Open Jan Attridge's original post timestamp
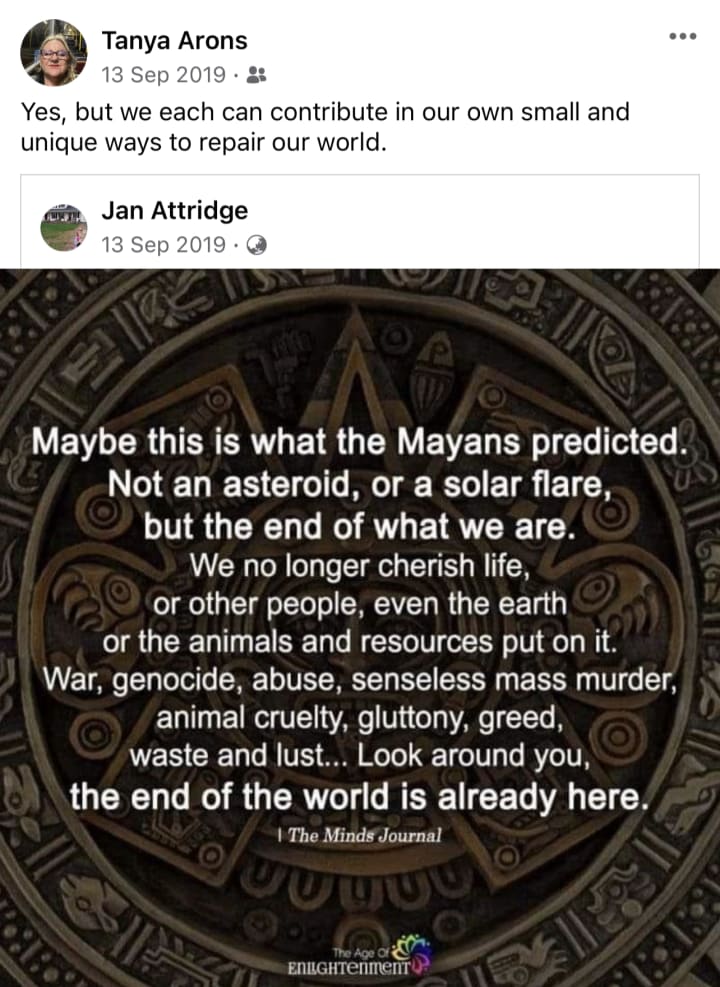 [163, 245]
